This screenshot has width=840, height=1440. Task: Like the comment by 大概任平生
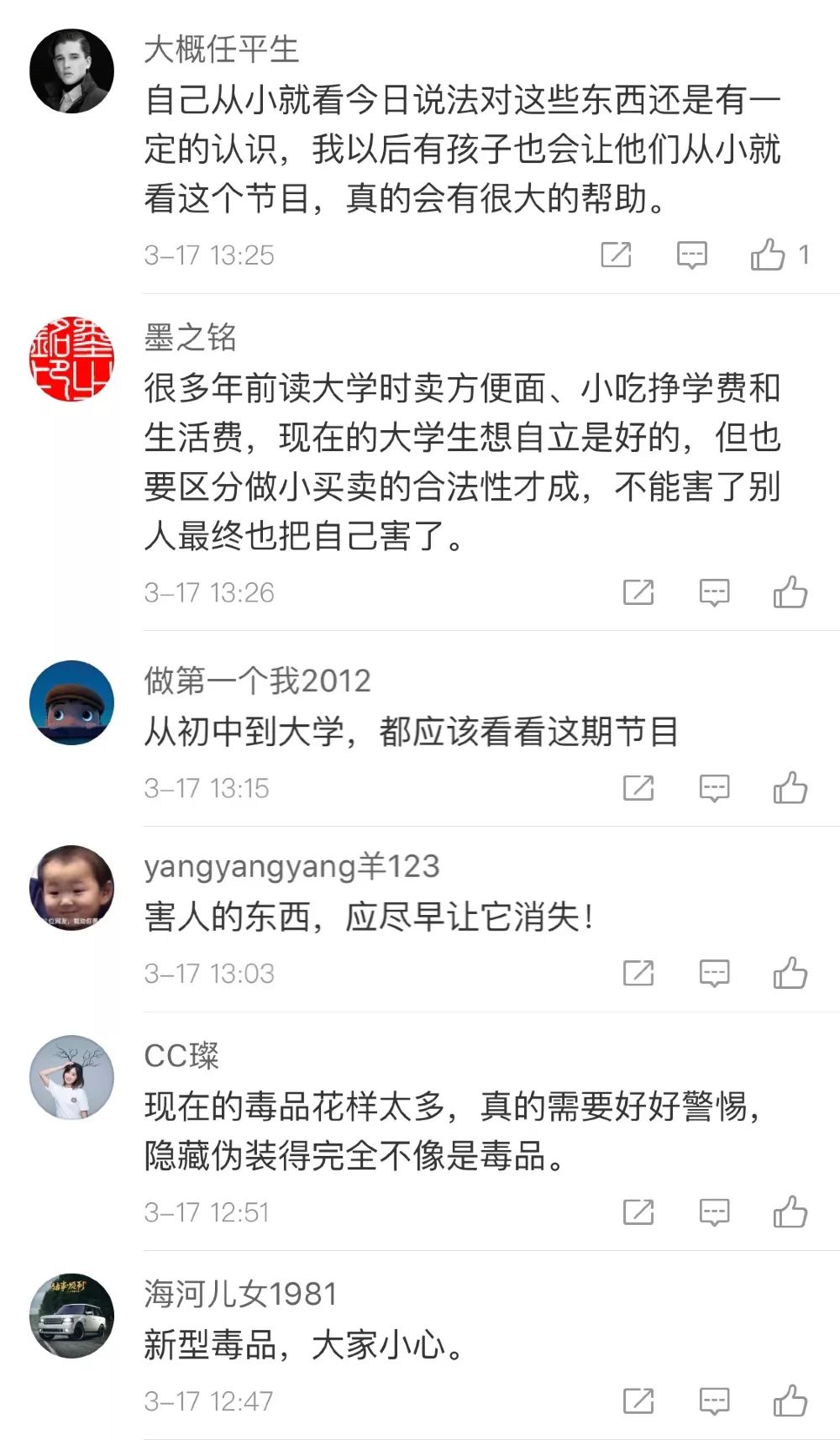tap(768, 254)
